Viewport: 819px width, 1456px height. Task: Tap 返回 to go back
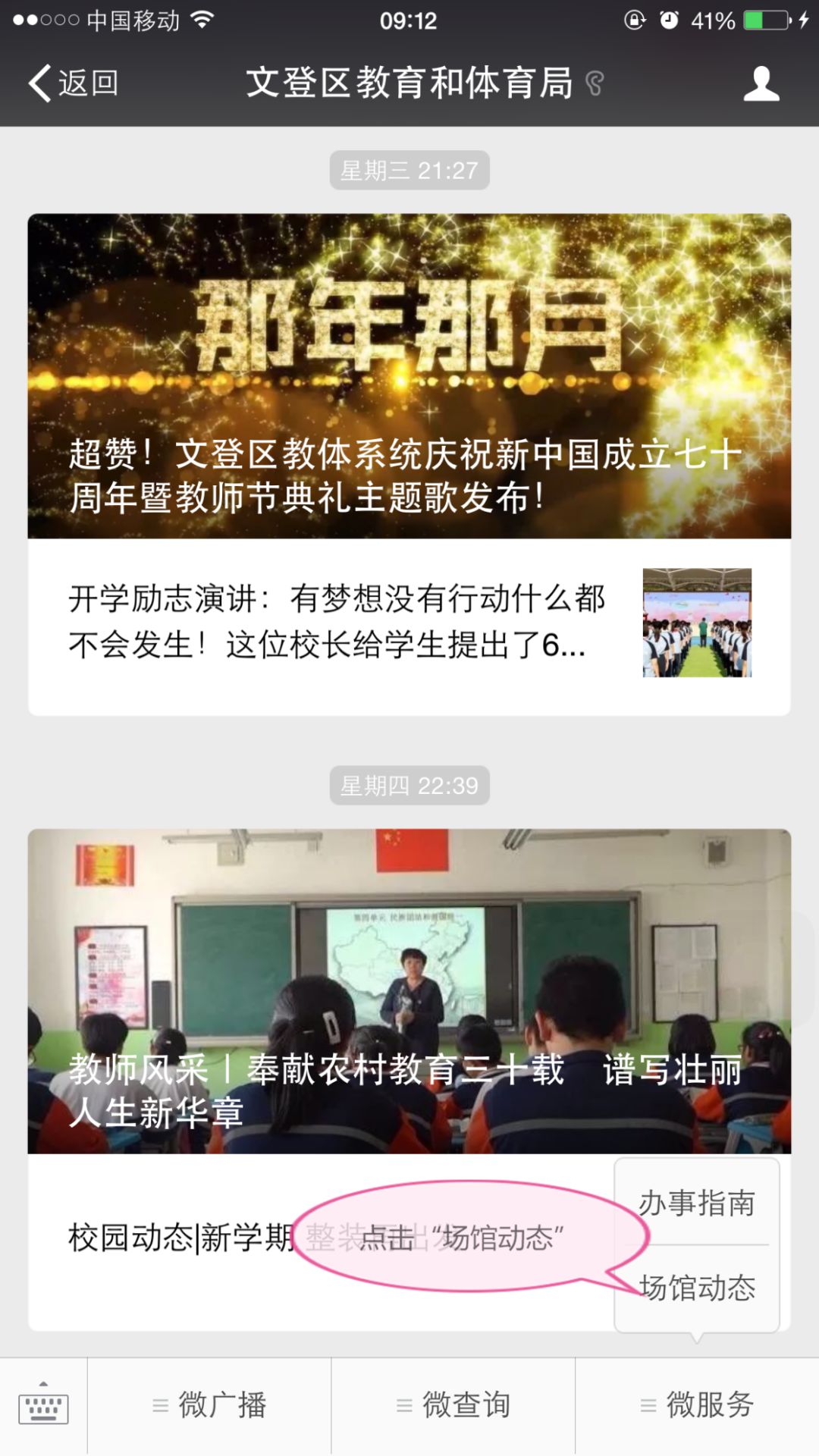tap(74, 83)
